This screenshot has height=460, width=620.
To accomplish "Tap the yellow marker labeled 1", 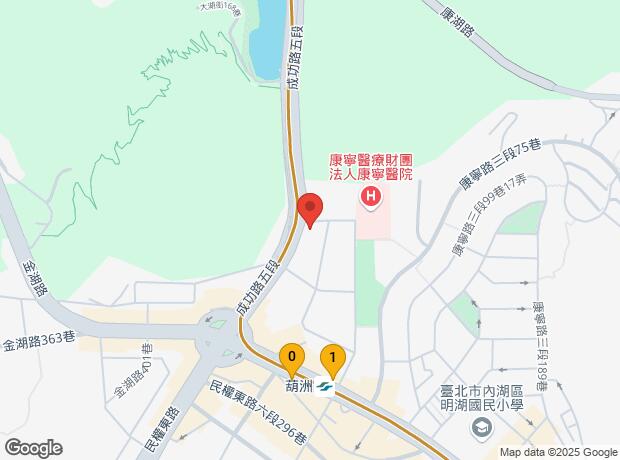I will (x=332, y=357).
